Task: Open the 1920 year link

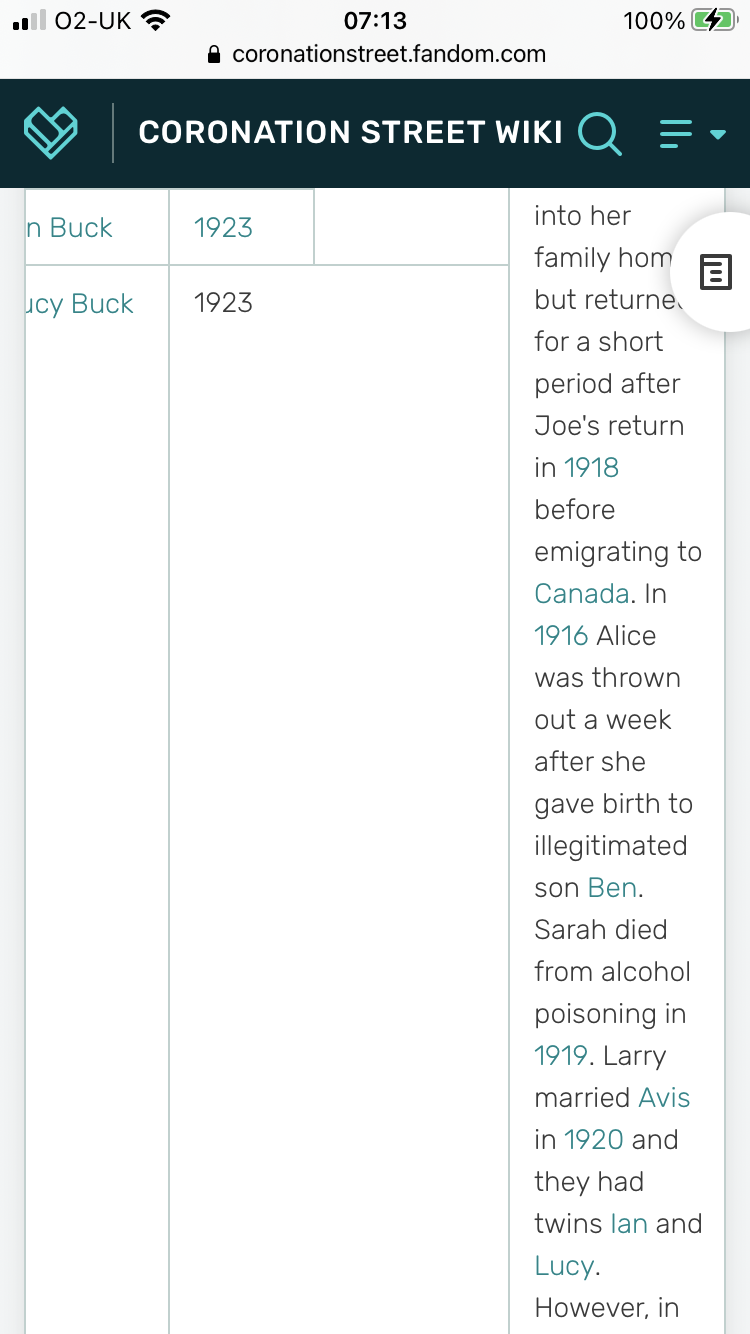Action: 594,1139
